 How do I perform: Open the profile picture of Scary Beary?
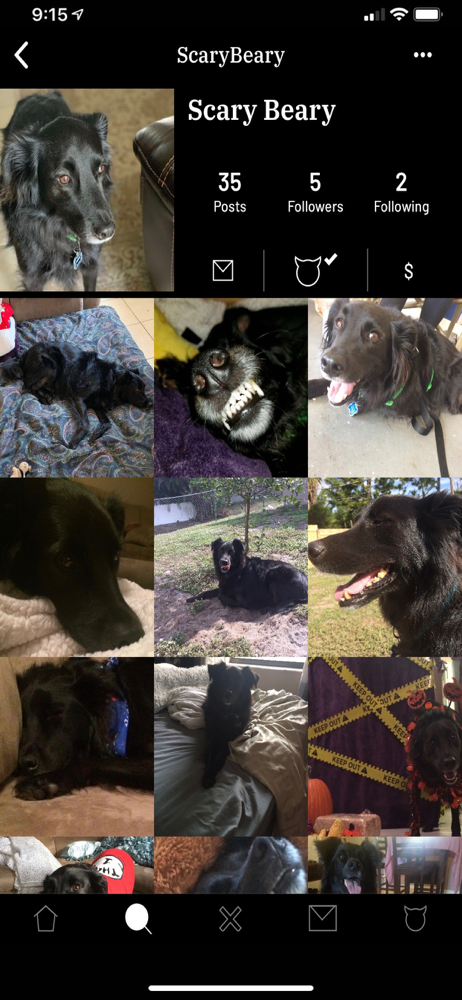[87, 190]
